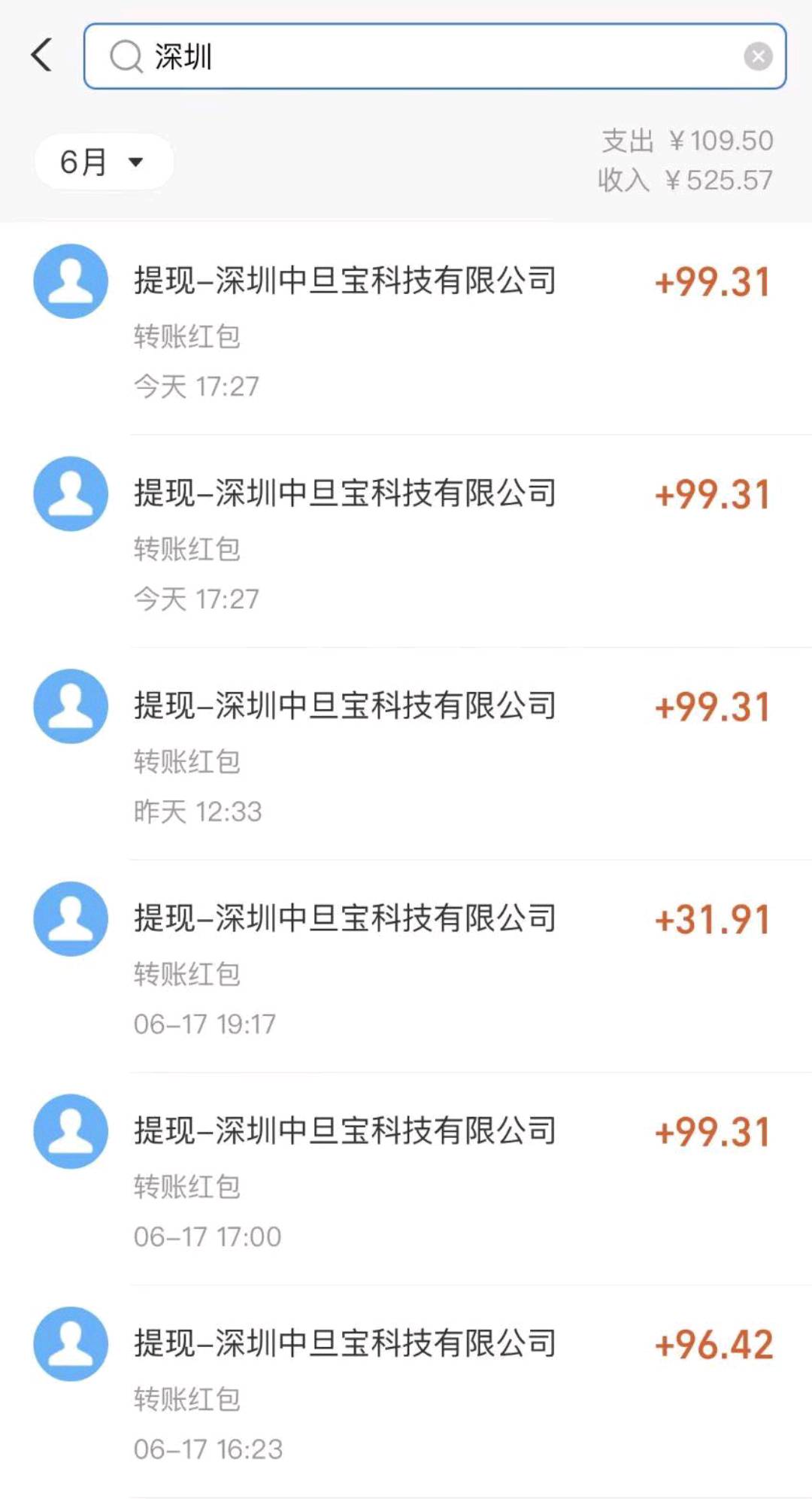The width and height of the screenshot is (812, 1499).
Task: Open the 6月 month selector dropdown
Action: [103, 161]
